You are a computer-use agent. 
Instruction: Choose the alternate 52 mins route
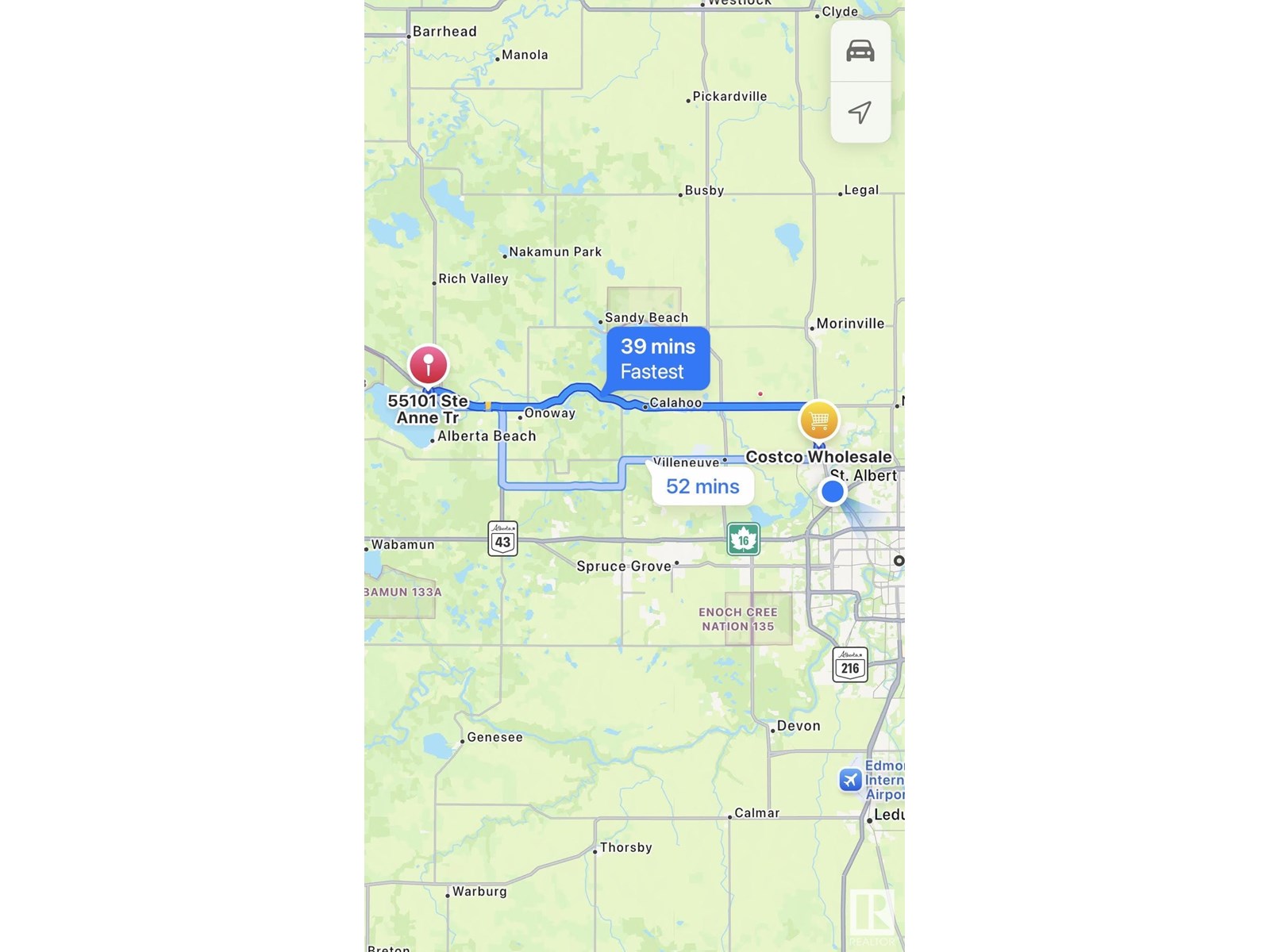pyautogui.click(x=702, y=486)
